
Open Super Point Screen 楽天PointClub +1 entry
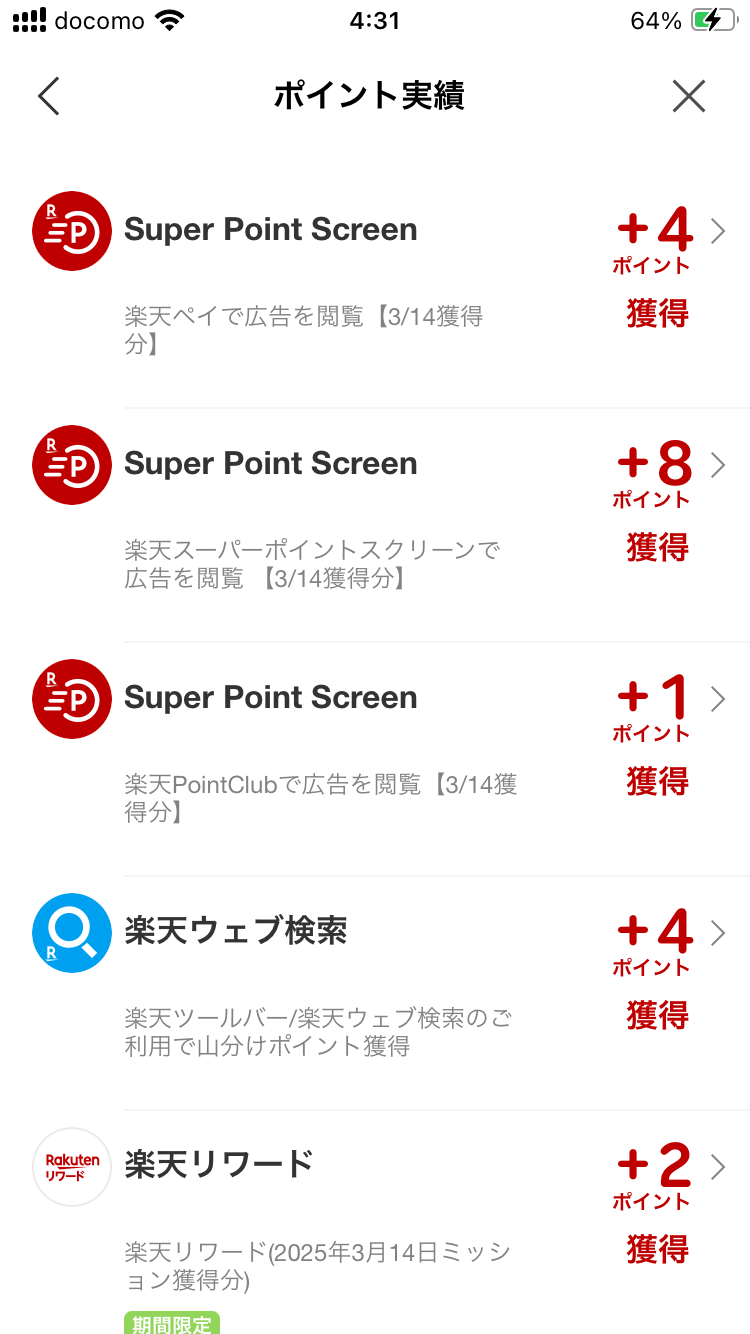375,759
